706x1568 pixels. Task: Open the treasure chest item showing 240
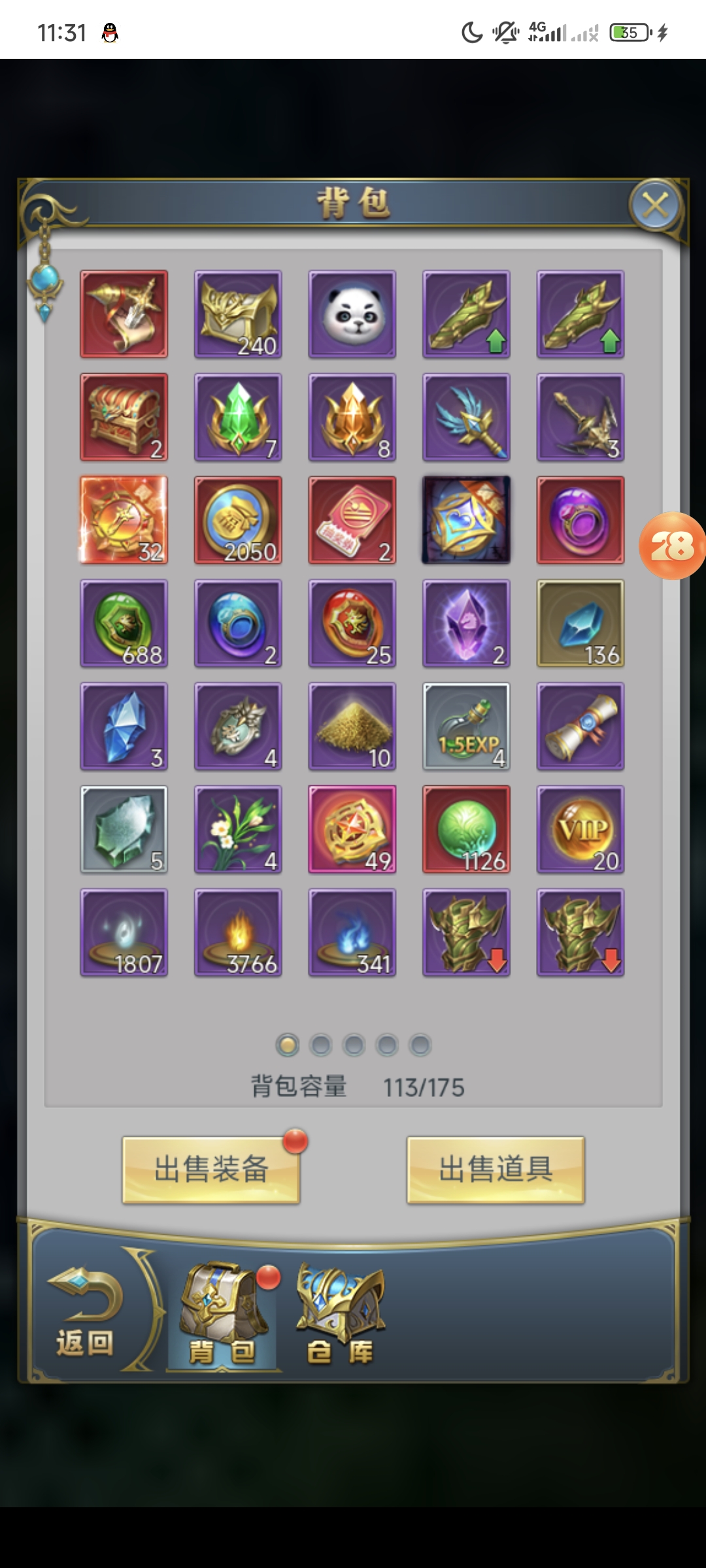(238, 314)
